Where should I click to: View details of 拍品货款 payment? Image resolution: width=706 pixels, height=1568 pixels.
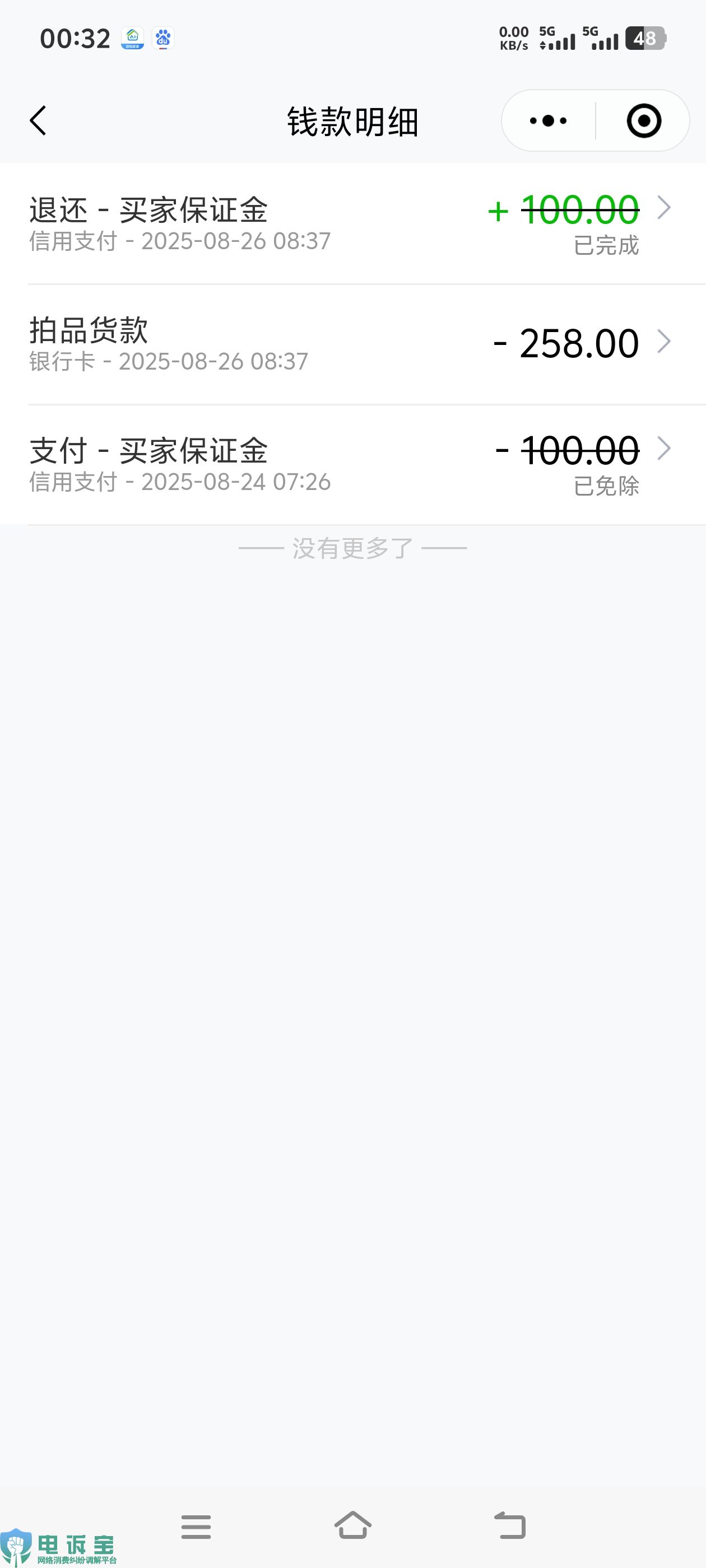tap(352, 344)
